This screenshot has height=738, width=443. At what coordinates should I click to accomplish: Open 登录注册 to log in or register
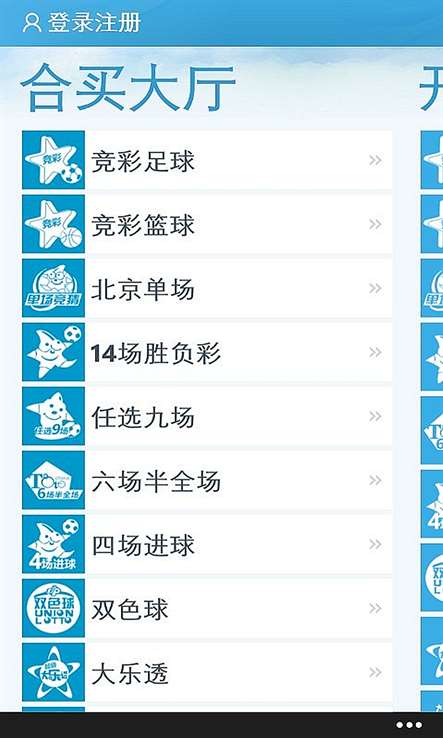pos(82,23)
